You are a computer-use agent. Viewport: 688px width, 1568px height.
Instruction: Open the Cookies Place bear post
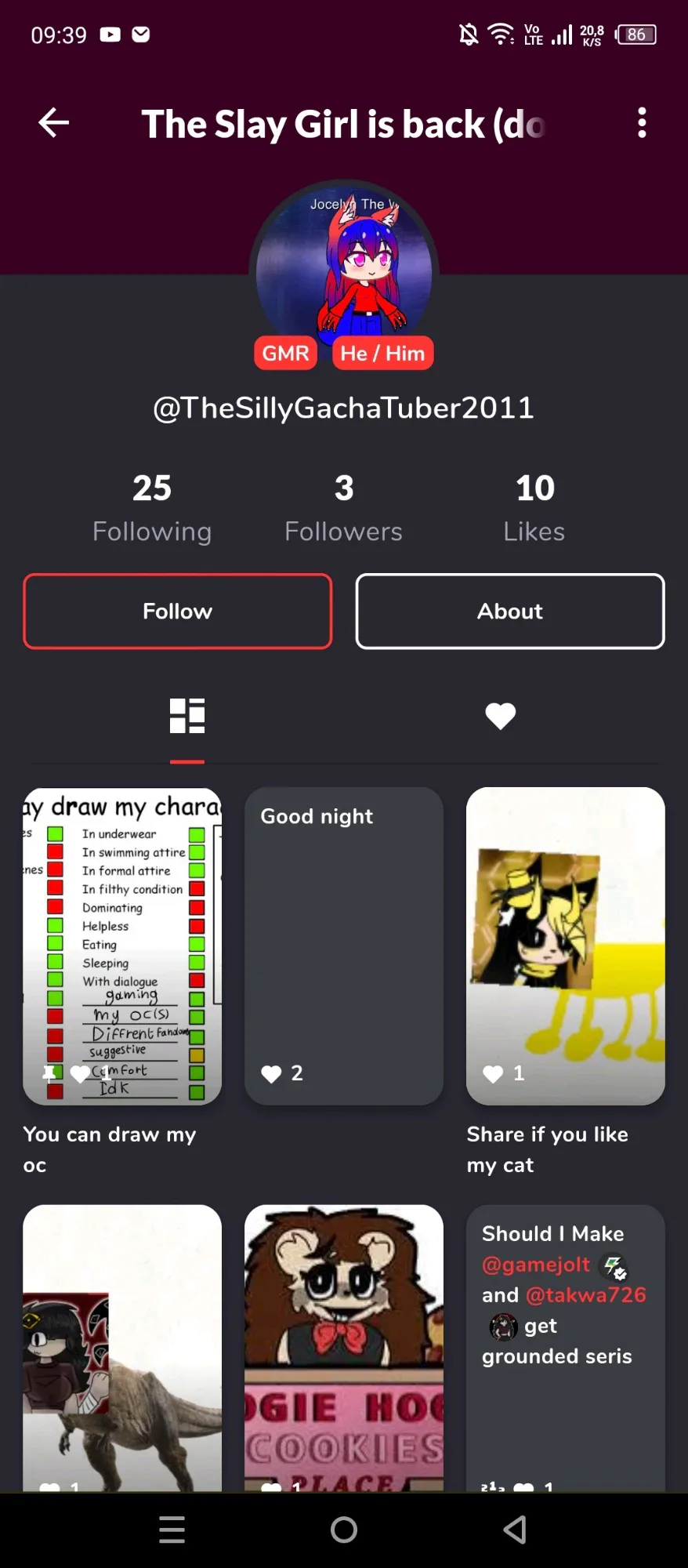coord(344,1348)
